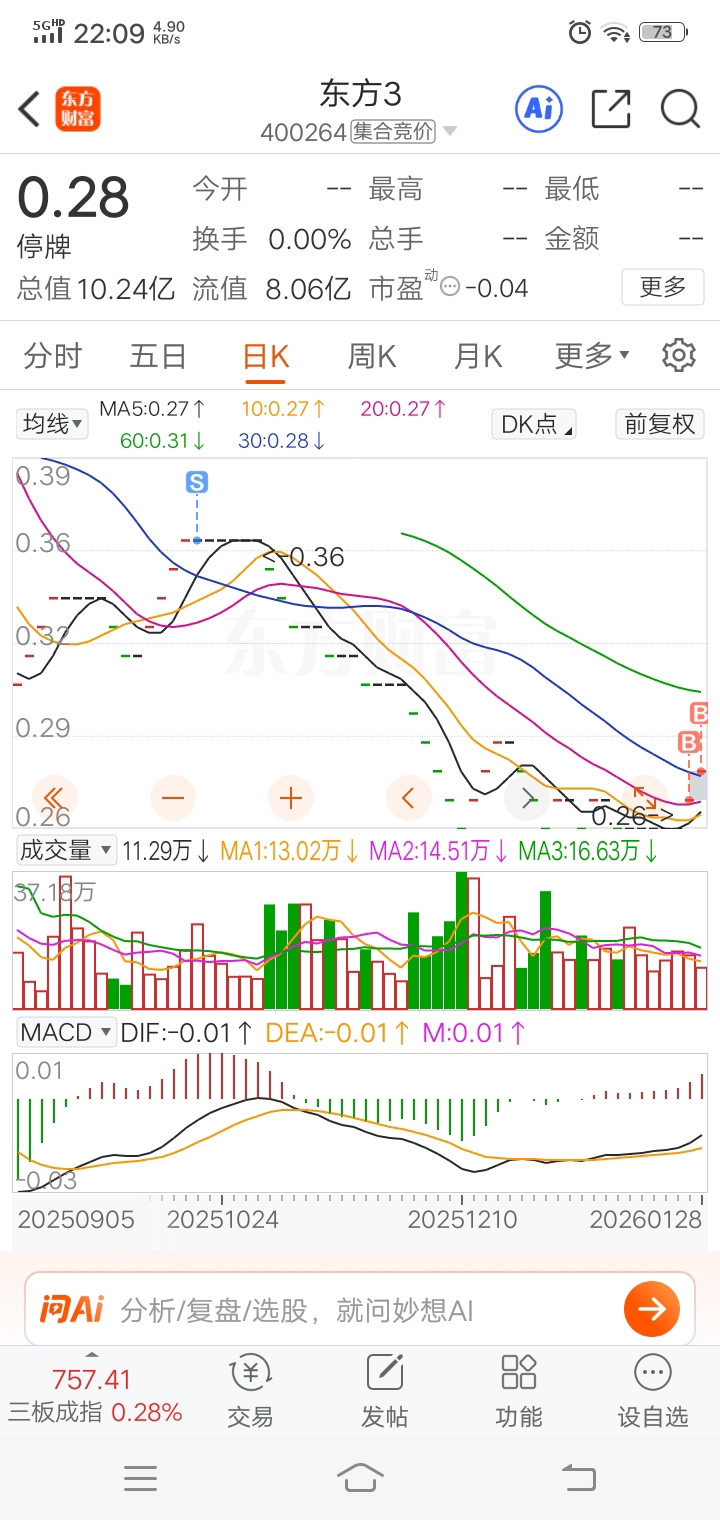Open the MACD indicator dropdown
Image resolution: width=720 pixels, height=1520 pixels.
67,1032
